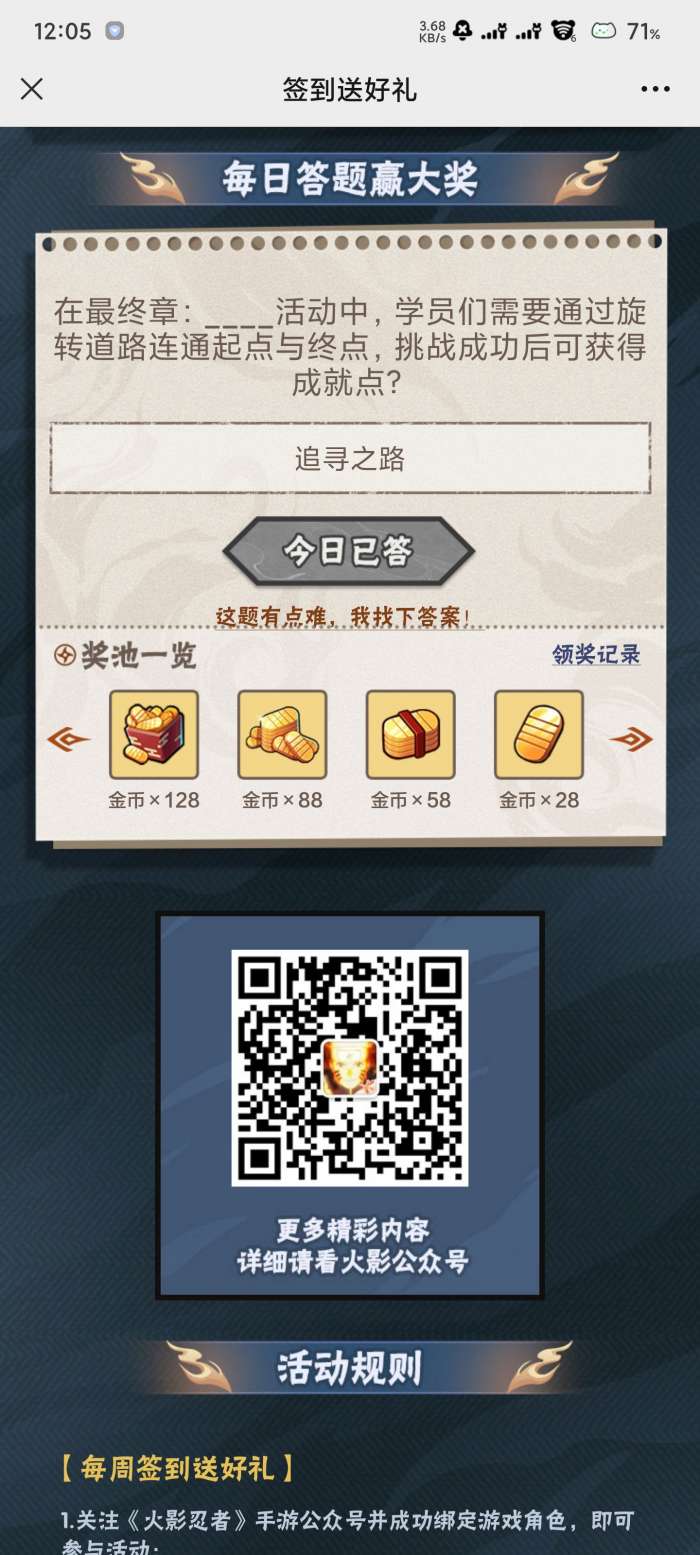This screenshot has width=700, height=1555.
Task: Open the three-dot overflow menu
Action: pos(655,89)
